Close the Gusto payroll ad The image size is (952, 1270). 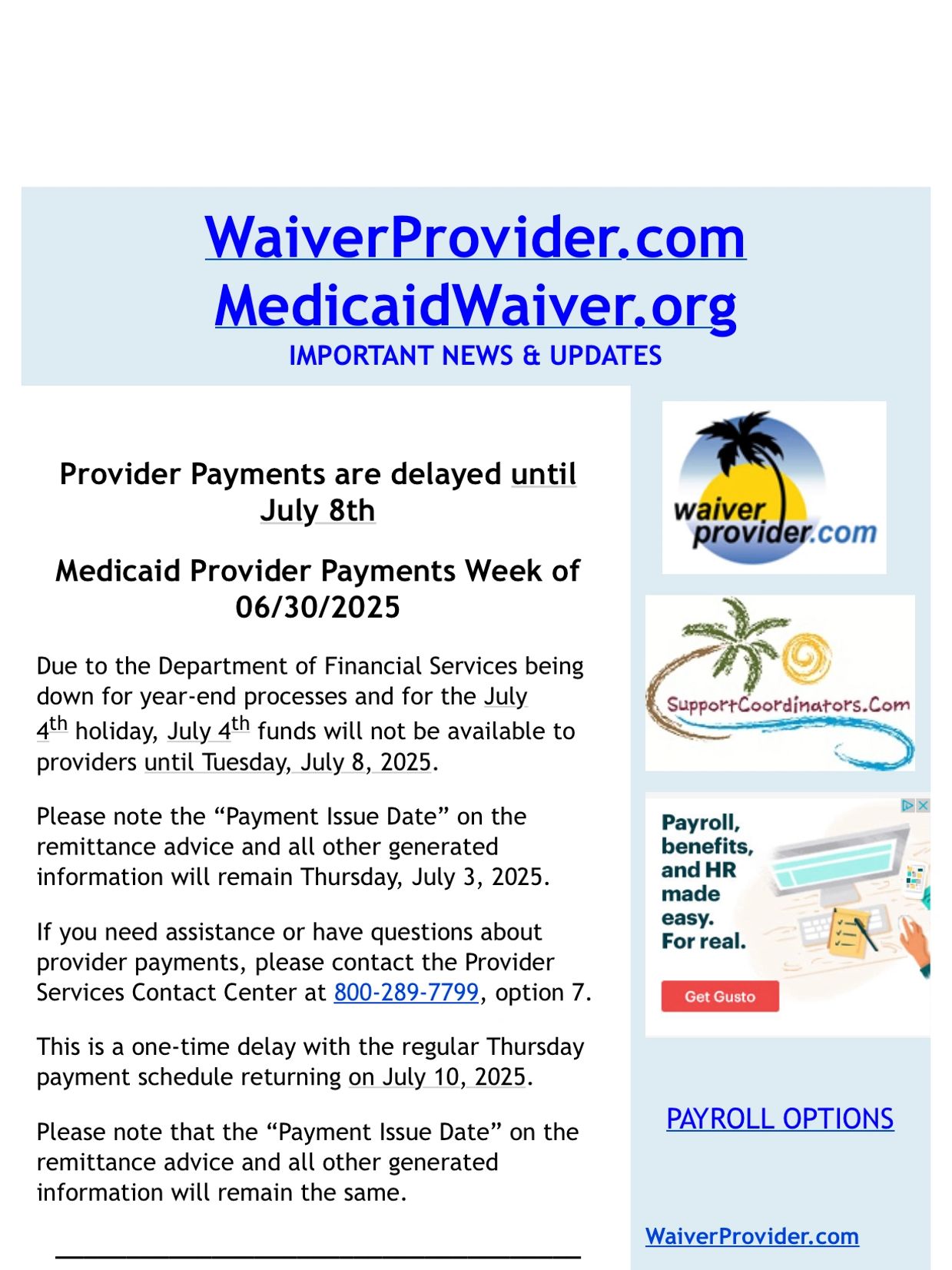[x=924, y=805]
